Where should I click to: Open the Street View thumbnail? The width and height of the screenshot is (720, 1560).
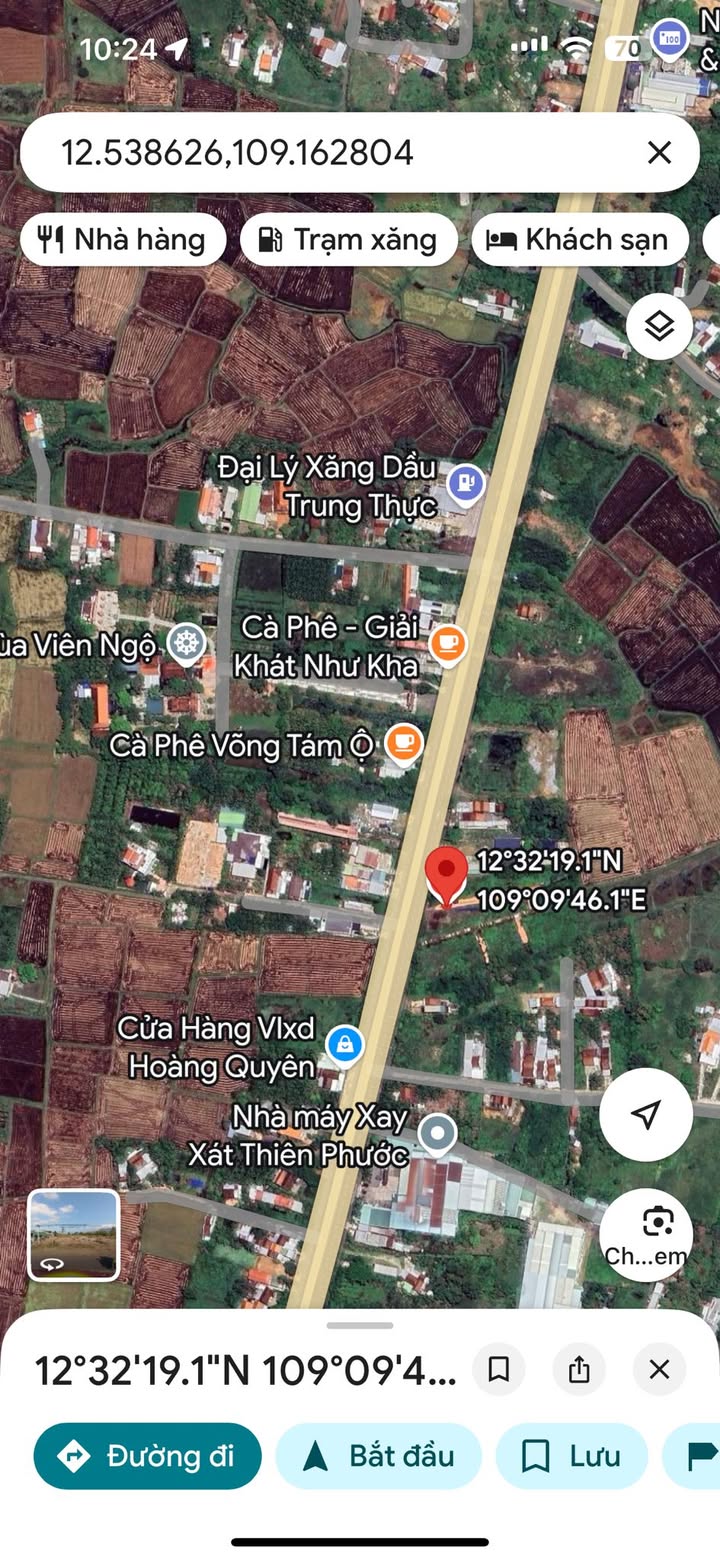(73, 1235)
